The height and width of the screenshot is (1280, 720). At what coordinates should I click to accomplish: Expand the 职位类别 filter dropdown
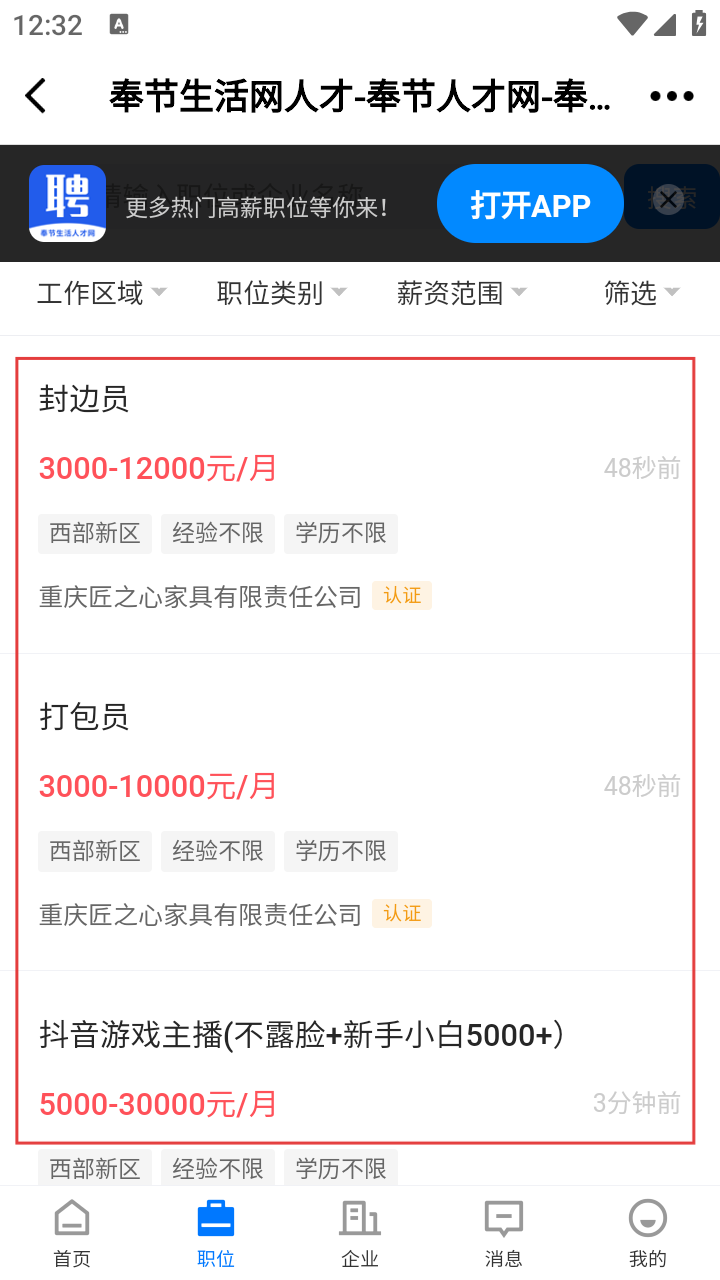click(x=281, y=293)
